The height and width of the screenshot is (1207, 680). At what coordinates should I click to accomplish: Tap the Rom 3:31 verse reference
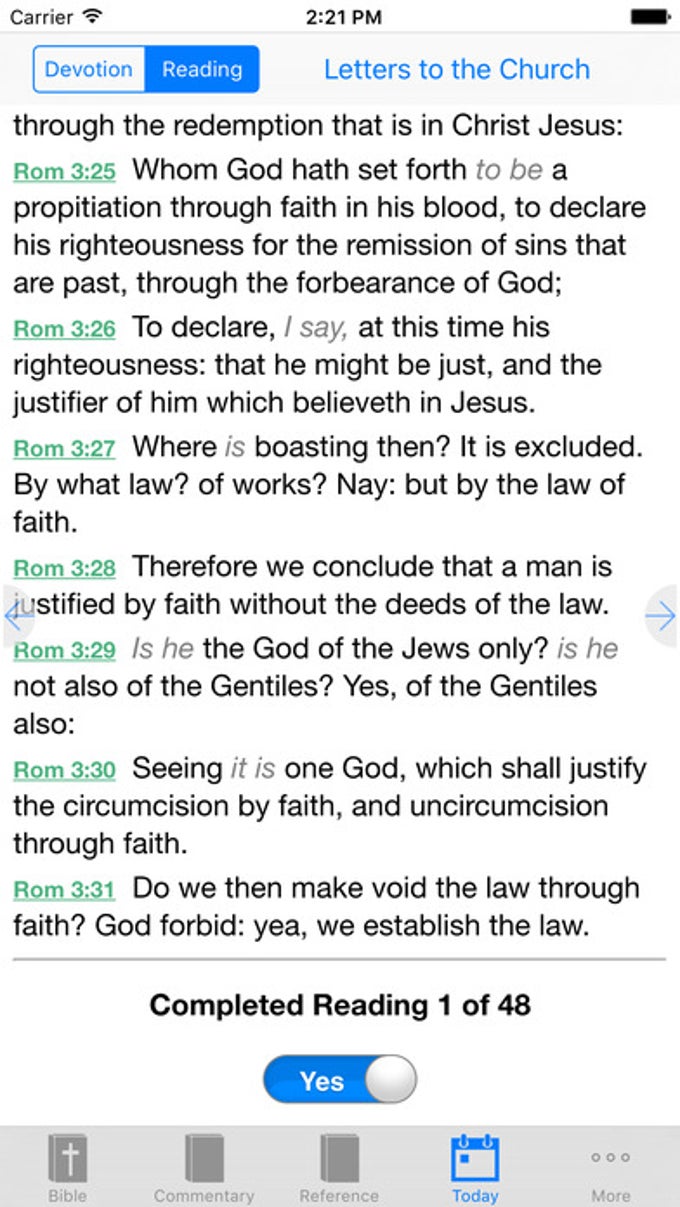[65, 889]
